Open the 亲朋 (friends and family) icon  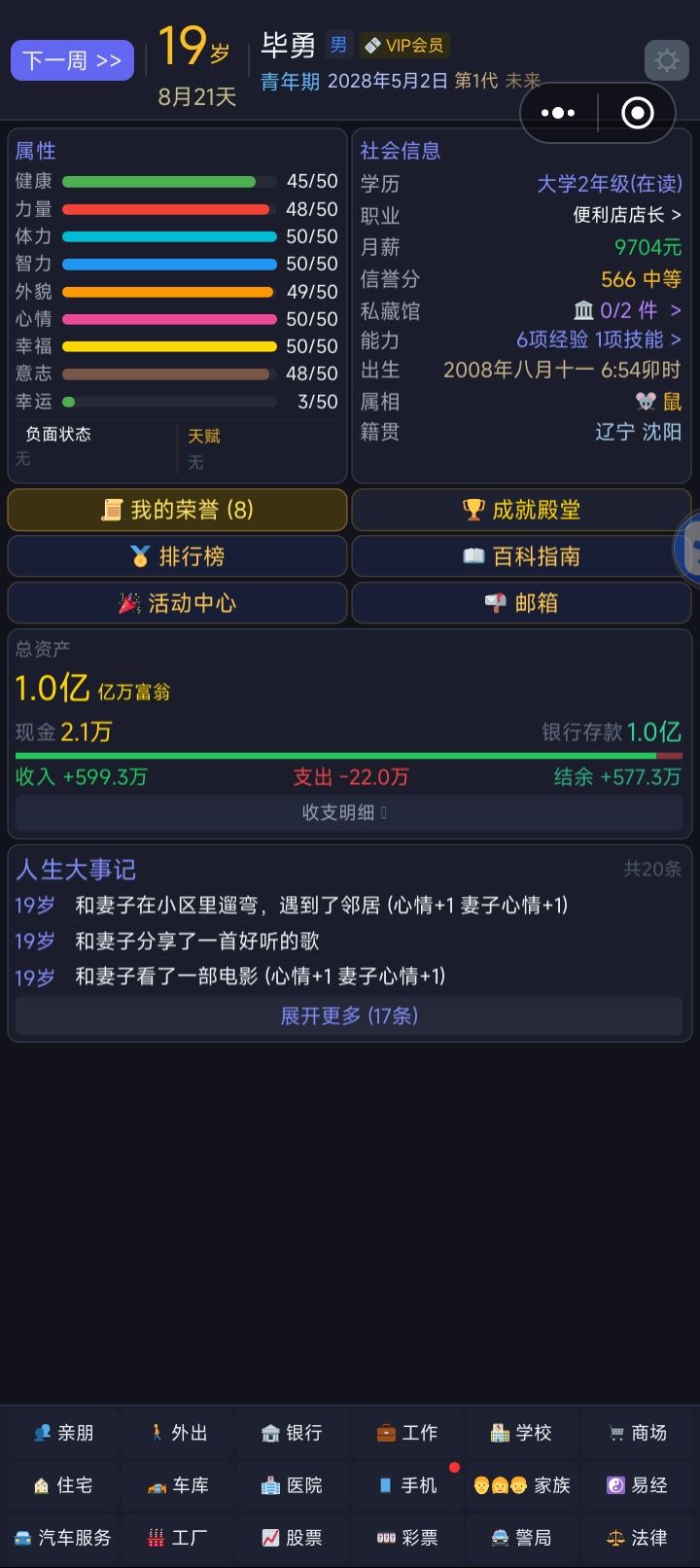point(61,1432)
